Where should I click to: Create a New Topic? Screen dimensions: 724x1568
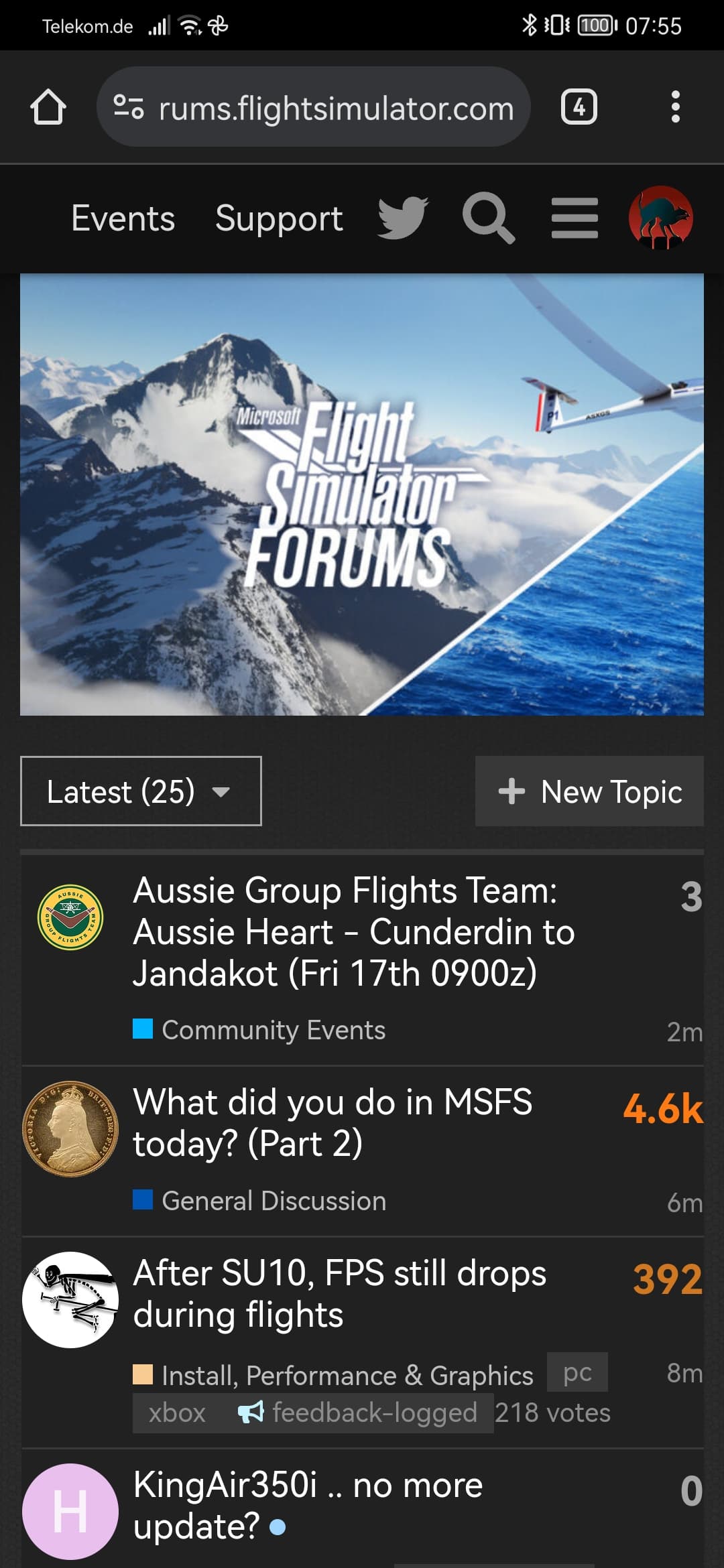(589, 791)
